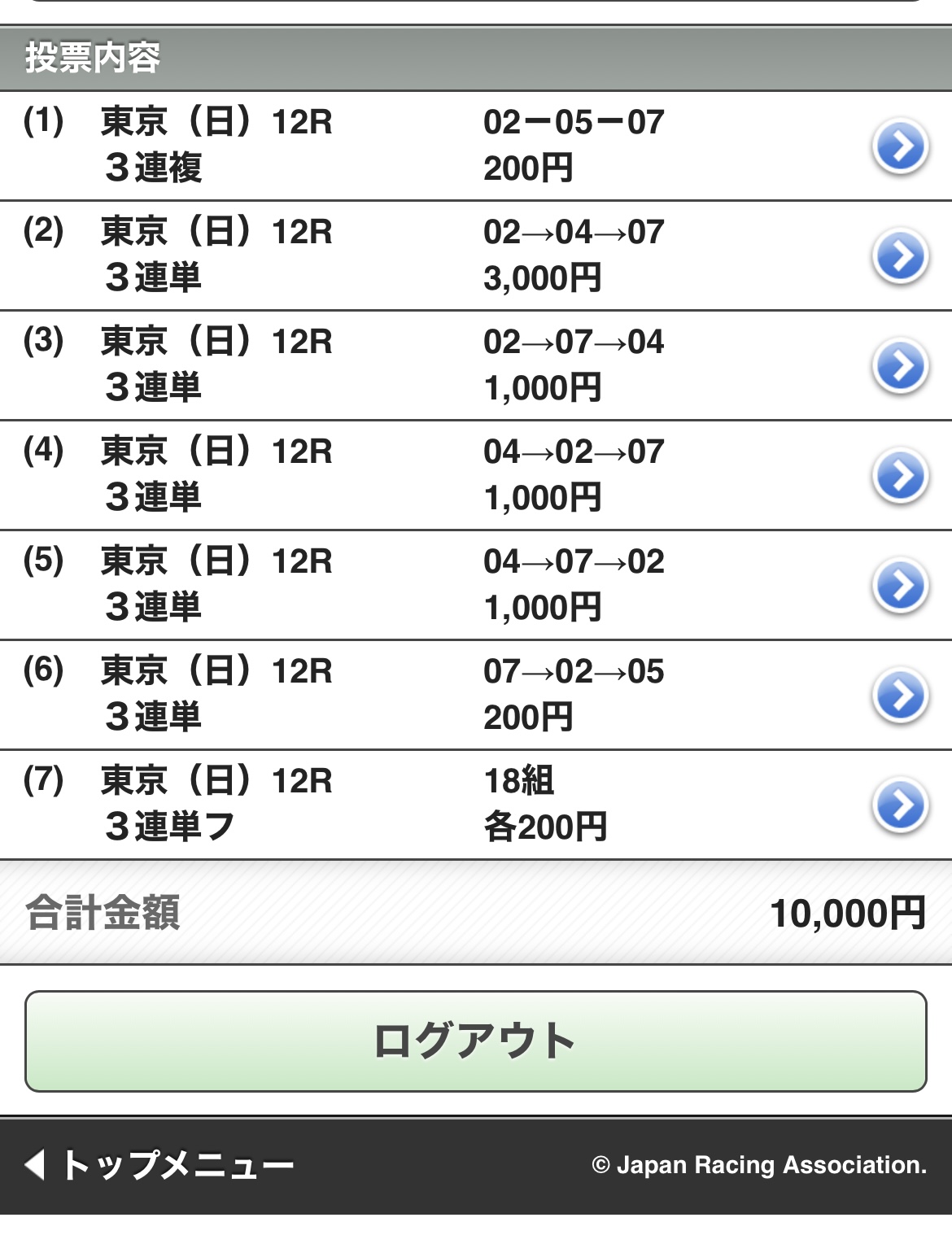
Task: View bet (6) 3連単 07→02→05 details
Action: tap(900, 696)
